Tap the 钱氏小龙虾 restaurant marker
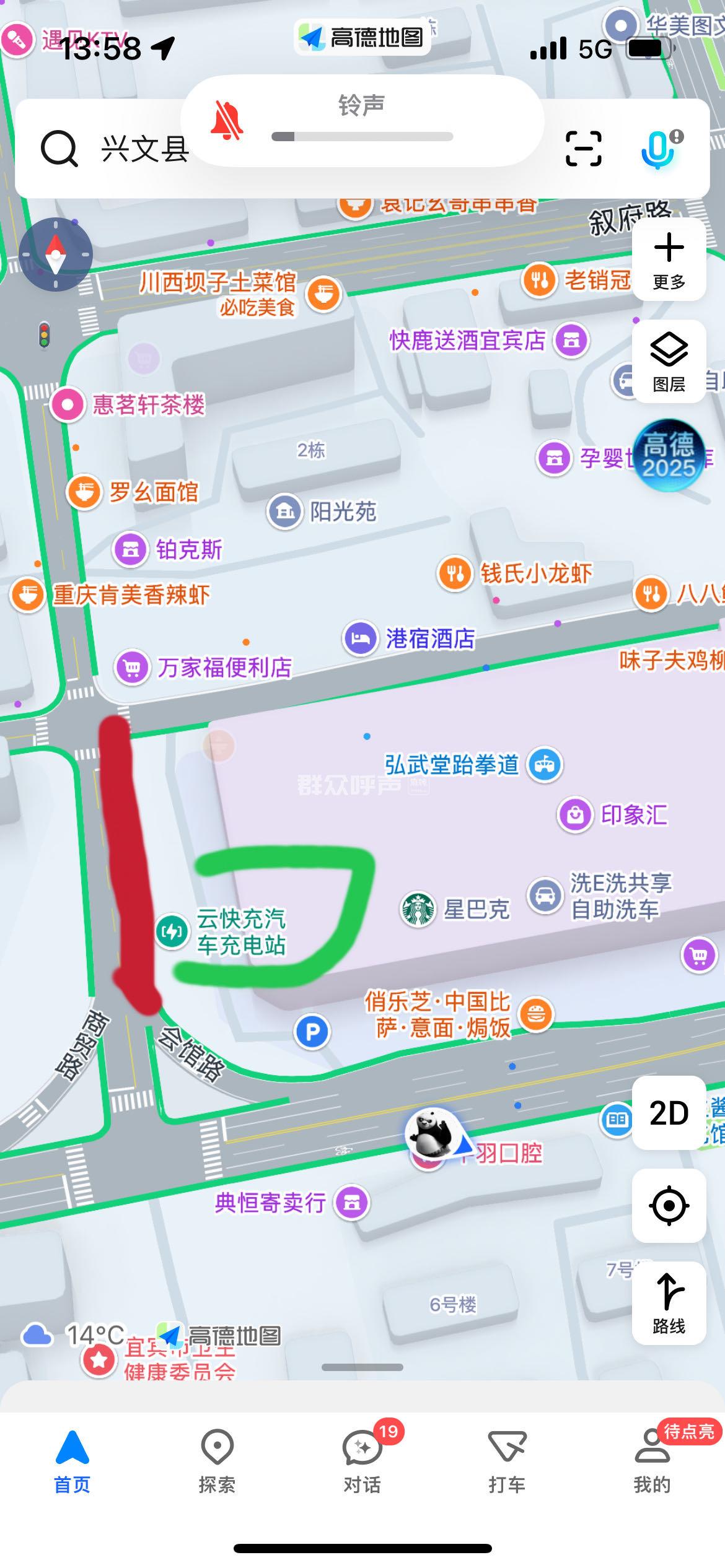725x1568 pixels. click(x=455, y=573)
